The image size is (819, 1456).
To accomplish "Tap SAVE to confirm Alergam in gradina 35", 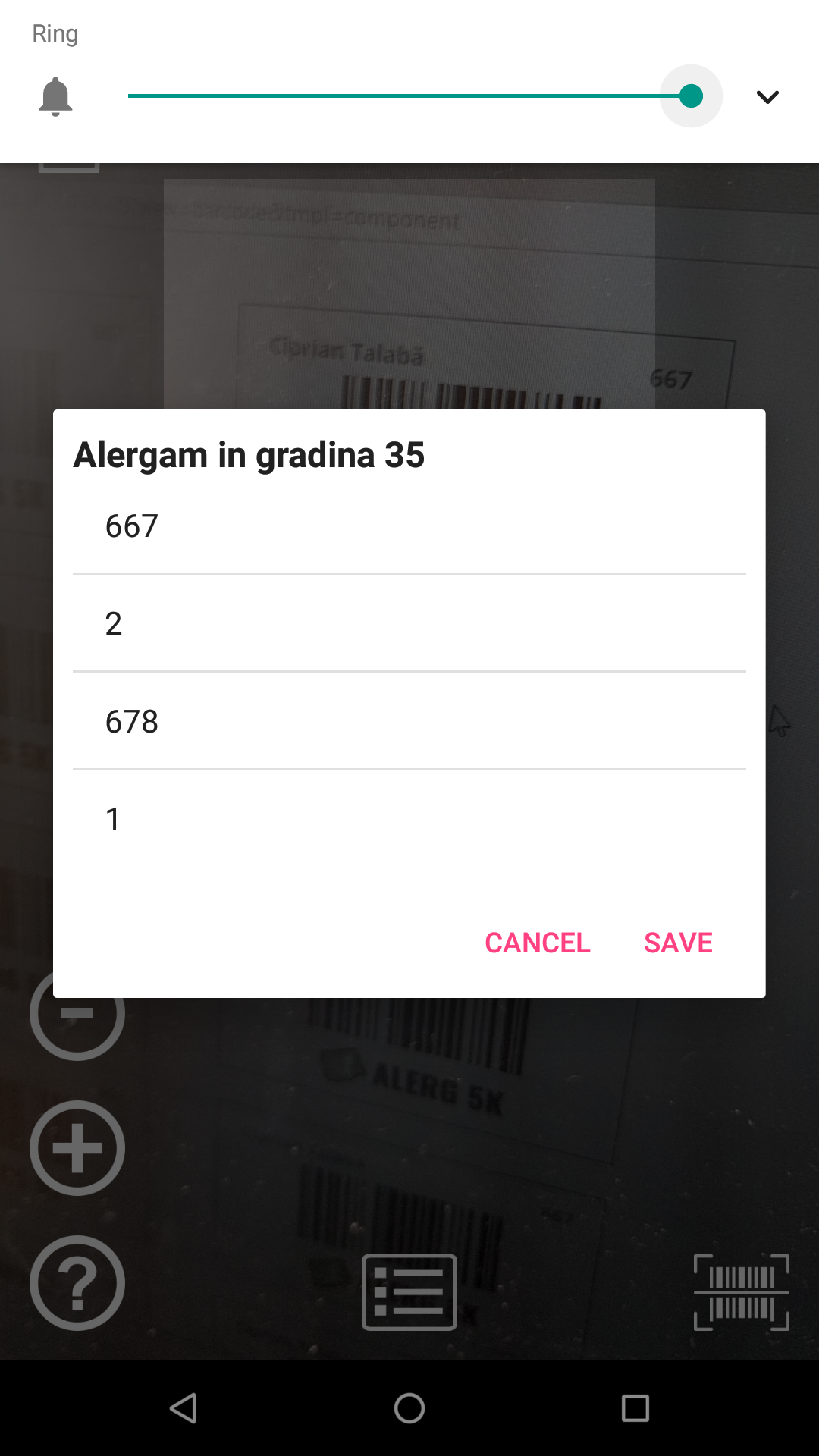I will pos(677,942).
